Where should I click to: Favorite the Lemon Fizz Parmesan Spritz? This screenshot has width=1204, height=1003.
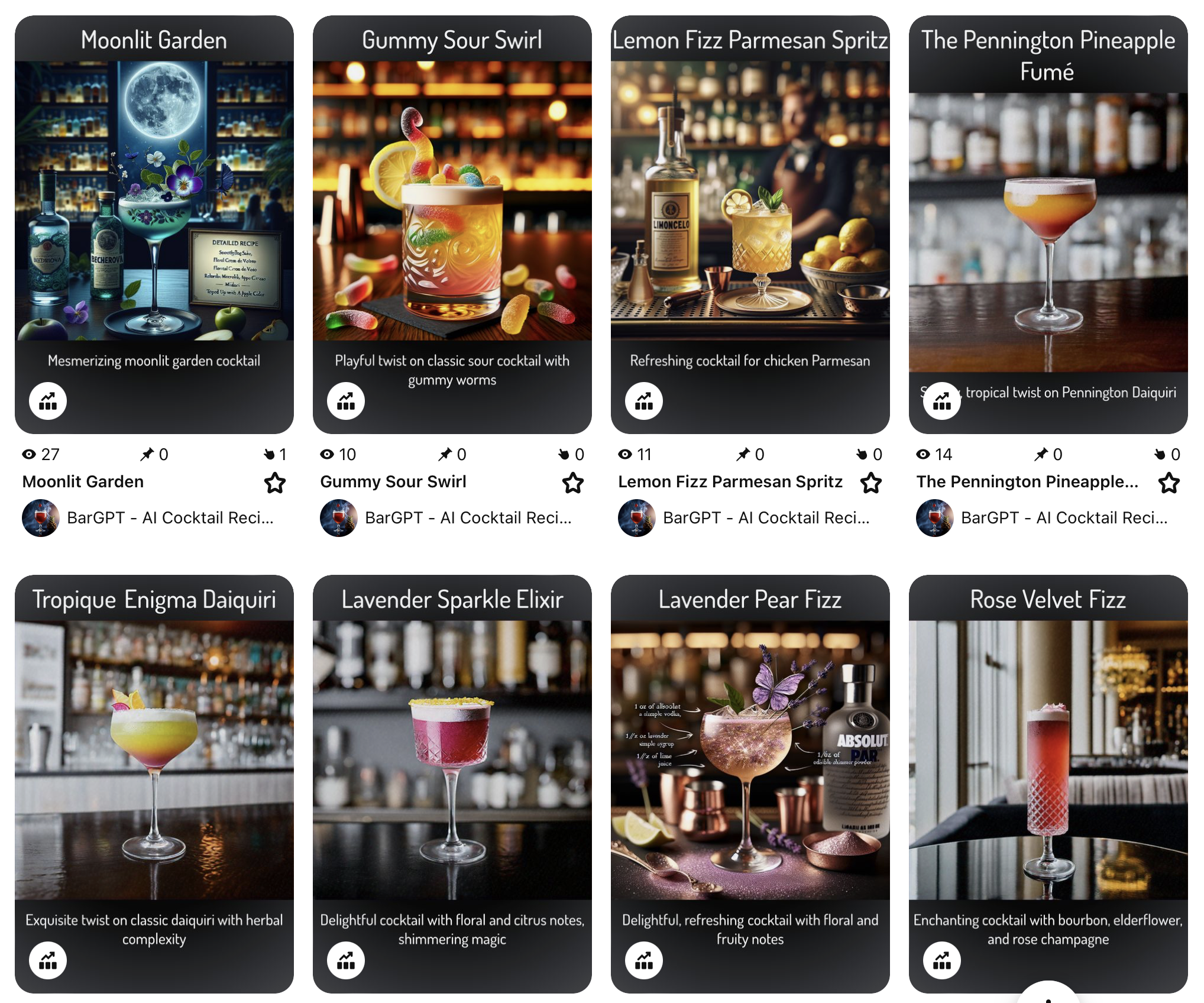[x=871, y=483]
